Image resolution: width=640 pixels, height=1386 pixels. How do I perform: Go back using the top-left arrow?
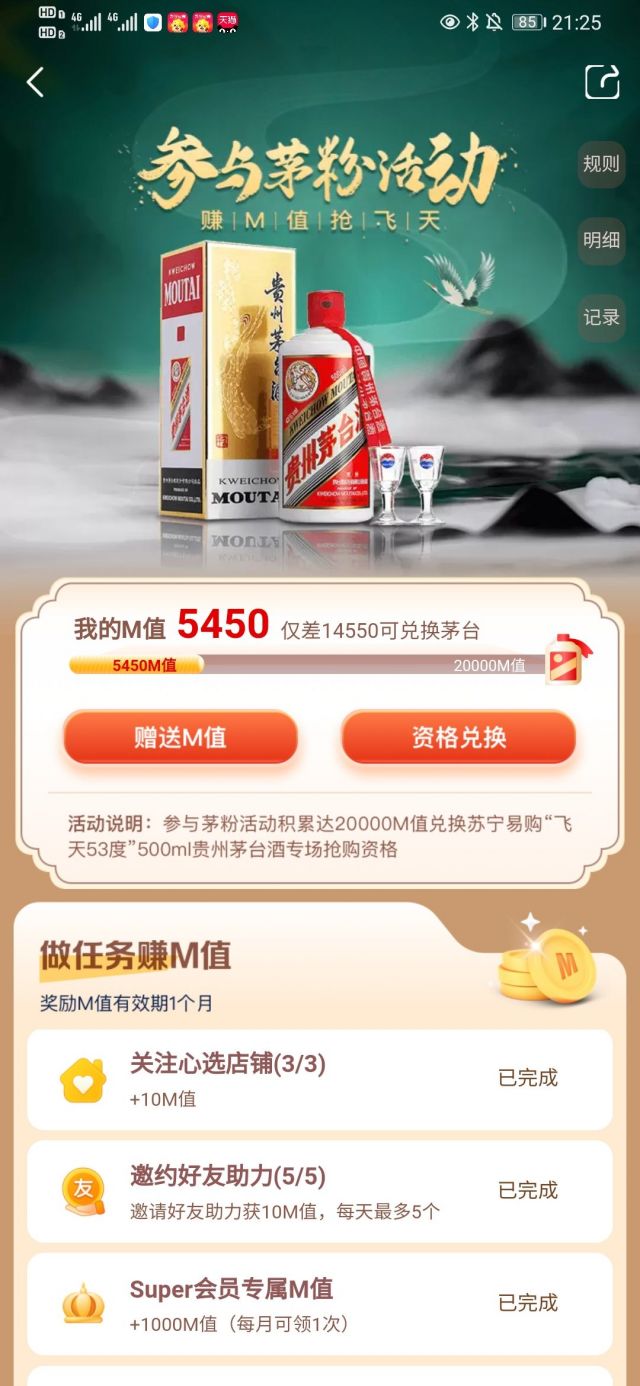tap(36, 82)
